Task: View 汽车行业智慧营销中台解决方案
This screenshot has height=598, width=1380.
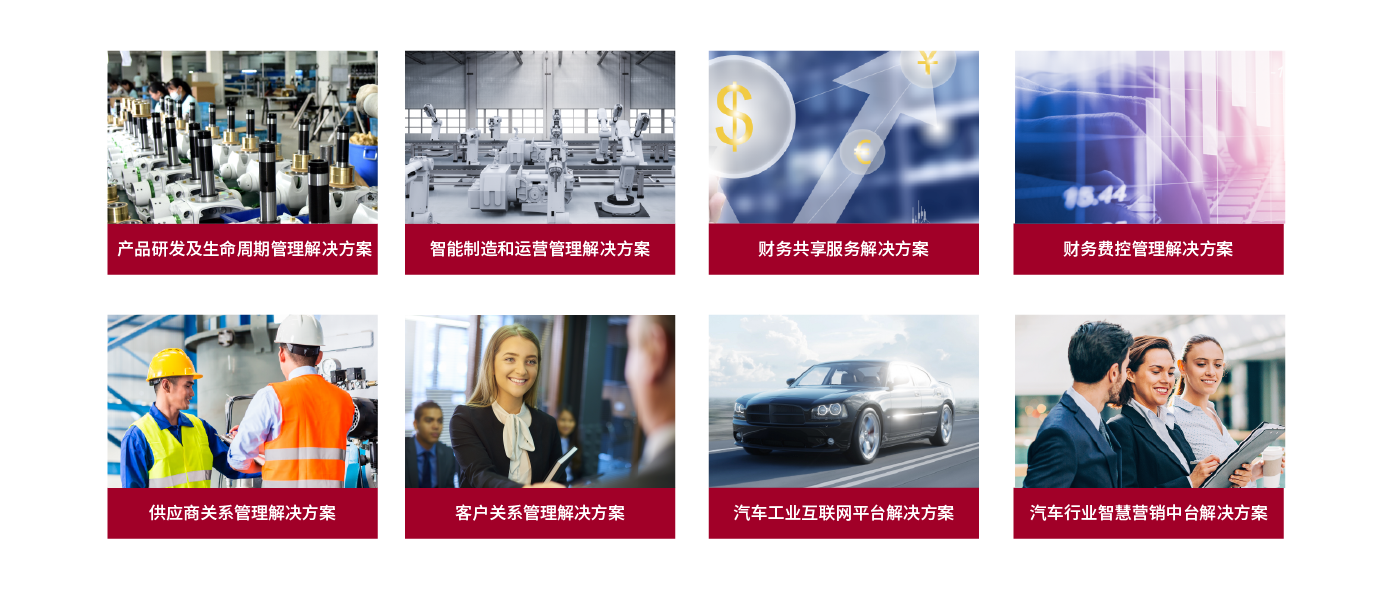Action: (x=1148, y=427)
